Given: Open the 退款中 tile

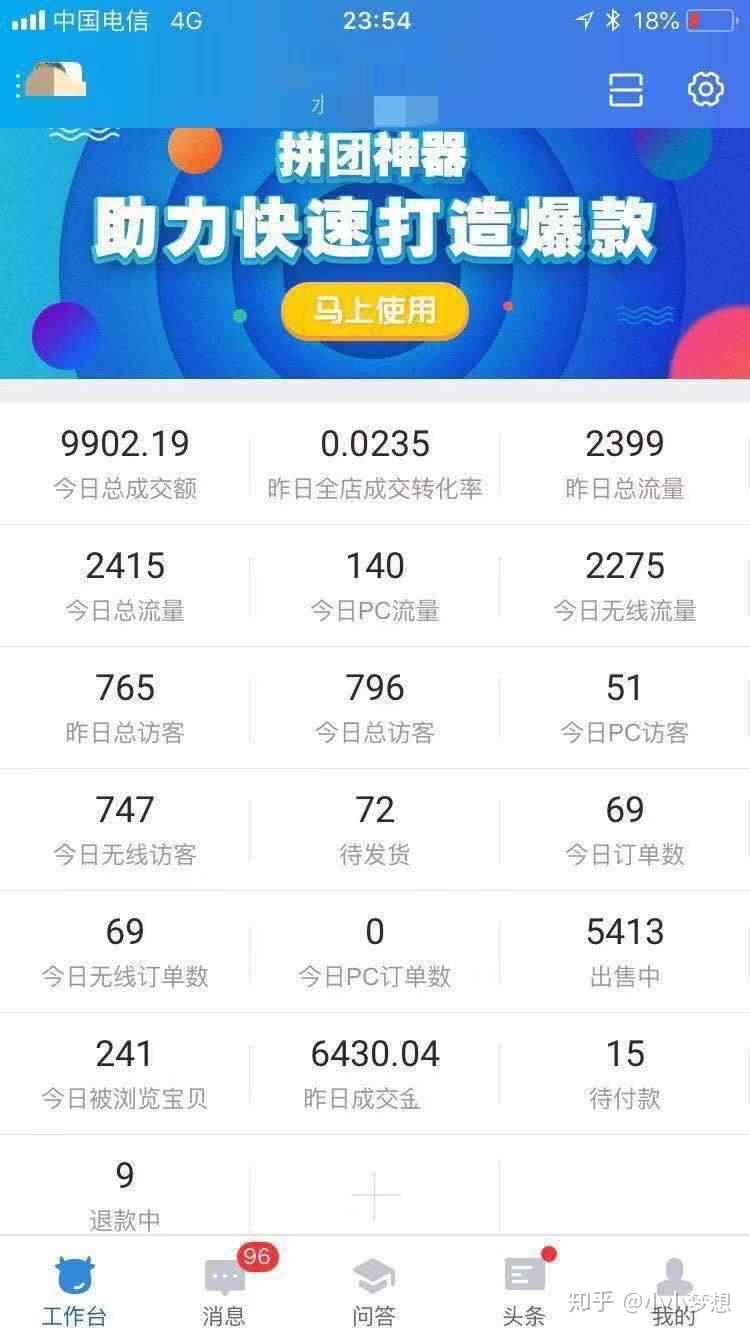Looking at the screenshot, I should [125, 1193].
